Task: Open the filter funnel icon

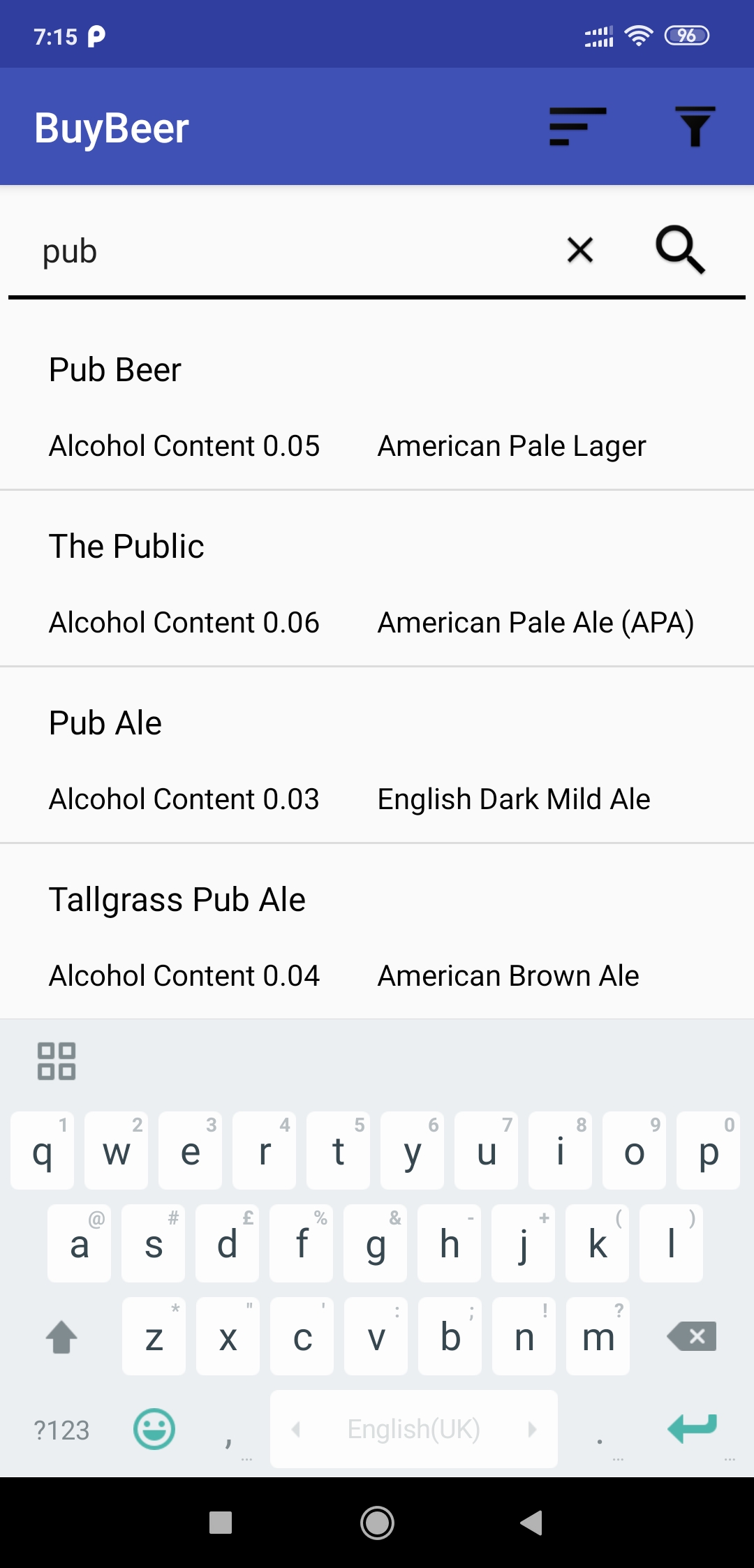Action: [695, 127]
